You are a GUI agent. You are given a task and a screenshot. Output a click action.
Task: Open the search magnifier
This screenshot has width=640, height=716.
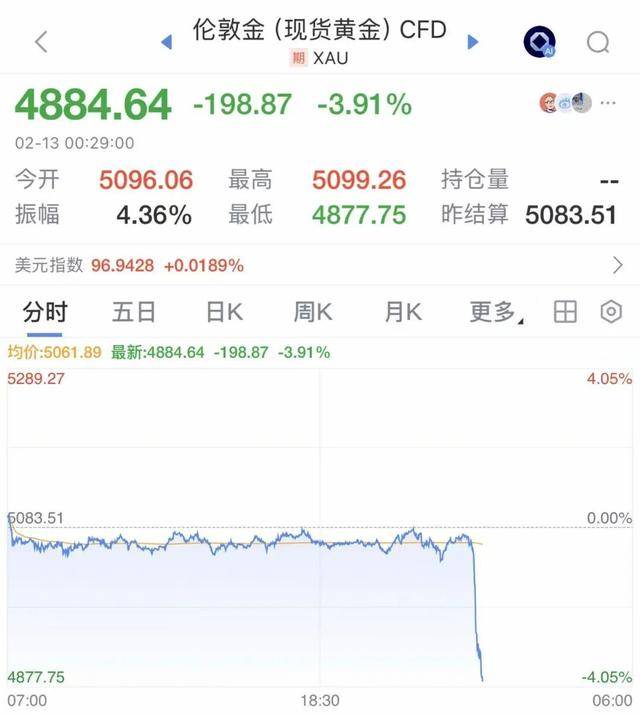click(x=598, y=42)
